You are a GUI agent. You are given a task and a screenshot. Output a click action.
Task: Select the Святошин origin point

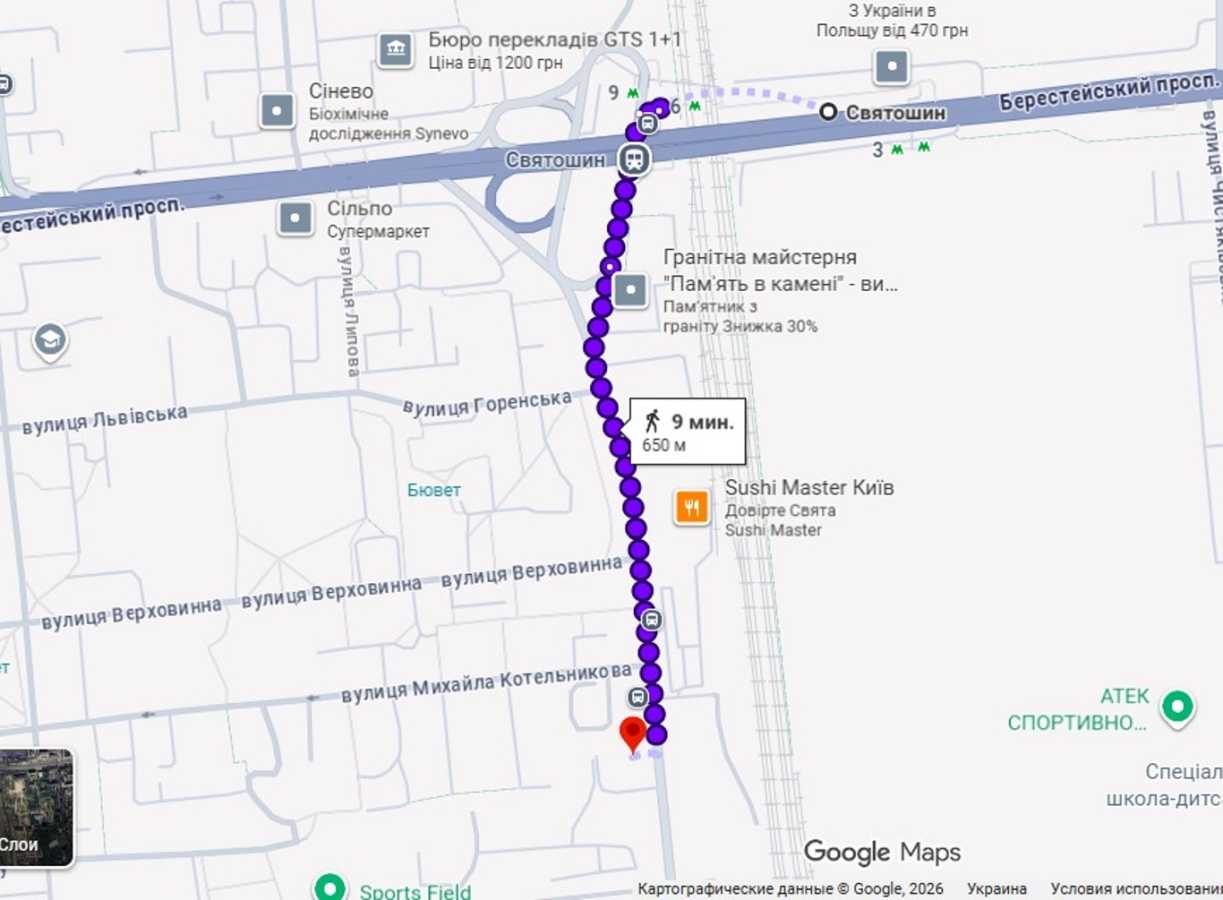click(828, 112)
